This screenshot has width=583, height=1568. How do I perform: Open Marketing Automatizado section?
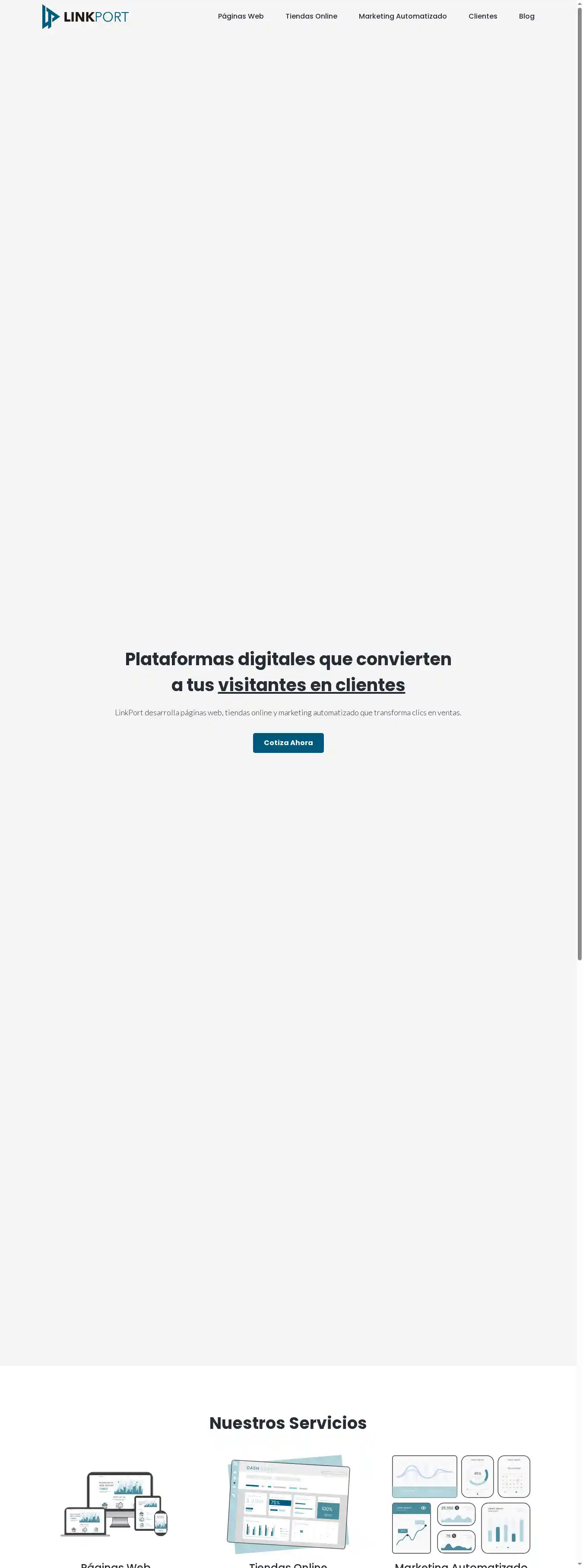[x=402, y=16]
